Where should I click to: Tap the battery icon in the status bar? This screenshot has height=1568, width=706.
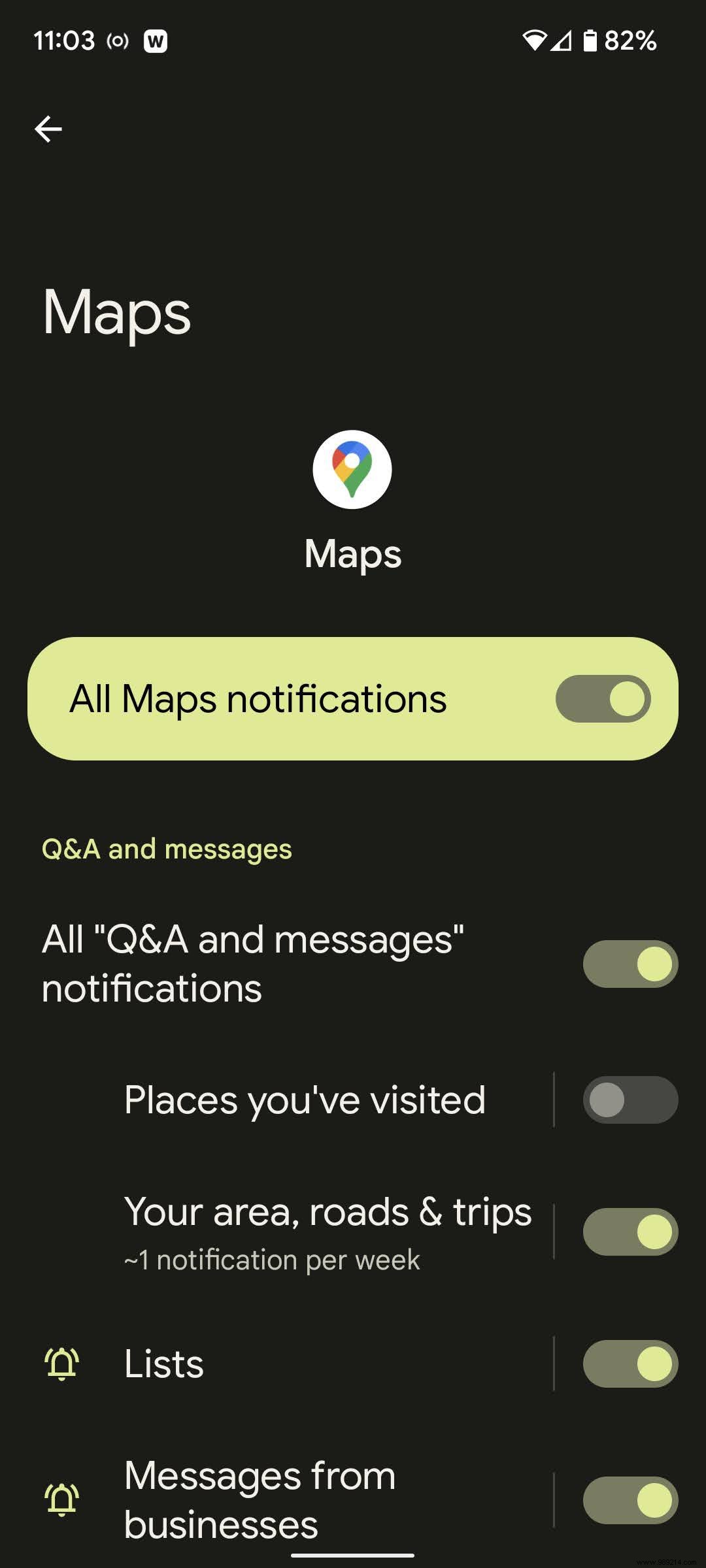pos(590,41)
